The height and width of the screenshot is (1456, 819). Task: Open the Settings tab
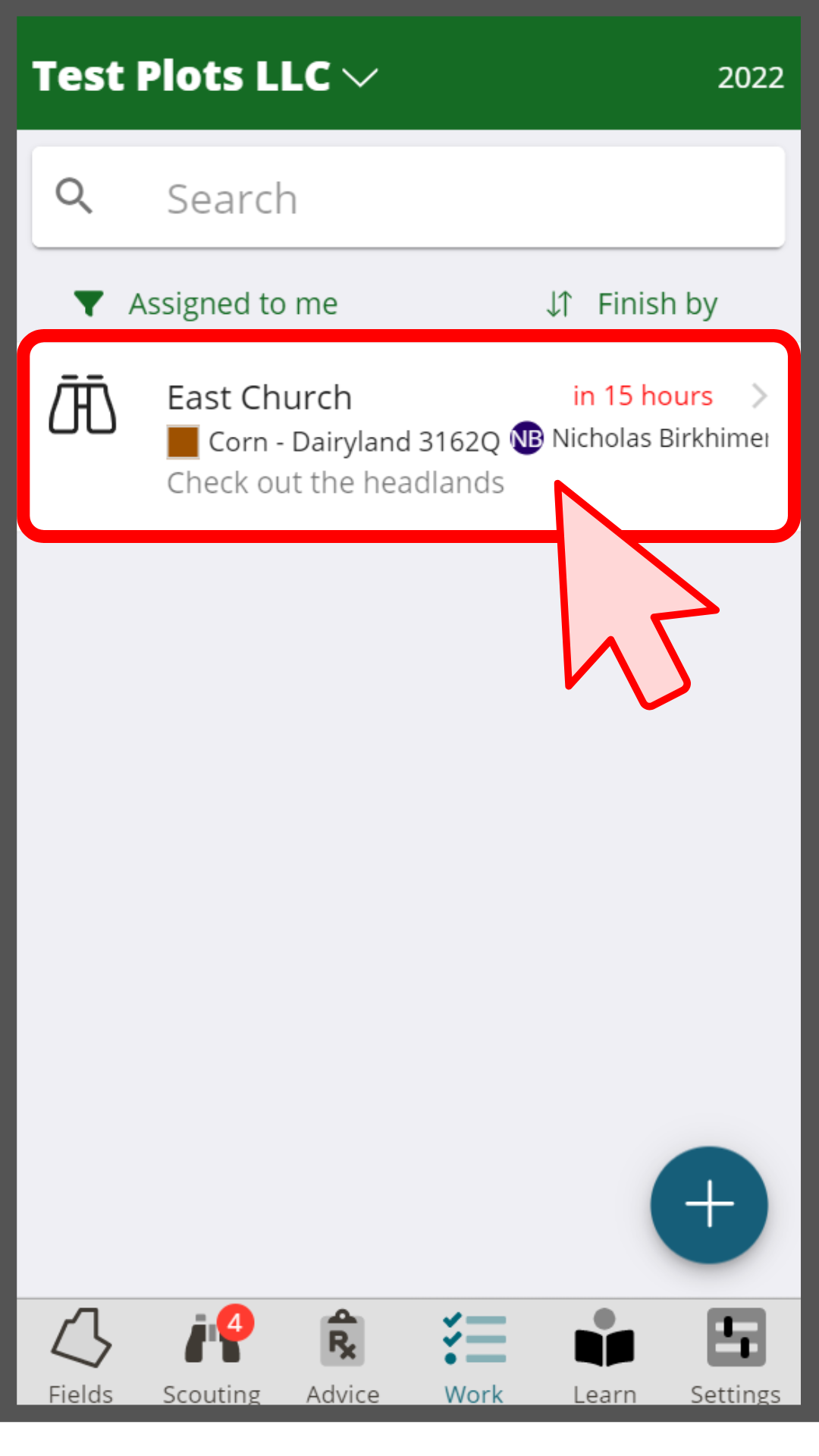point(736,1355)
